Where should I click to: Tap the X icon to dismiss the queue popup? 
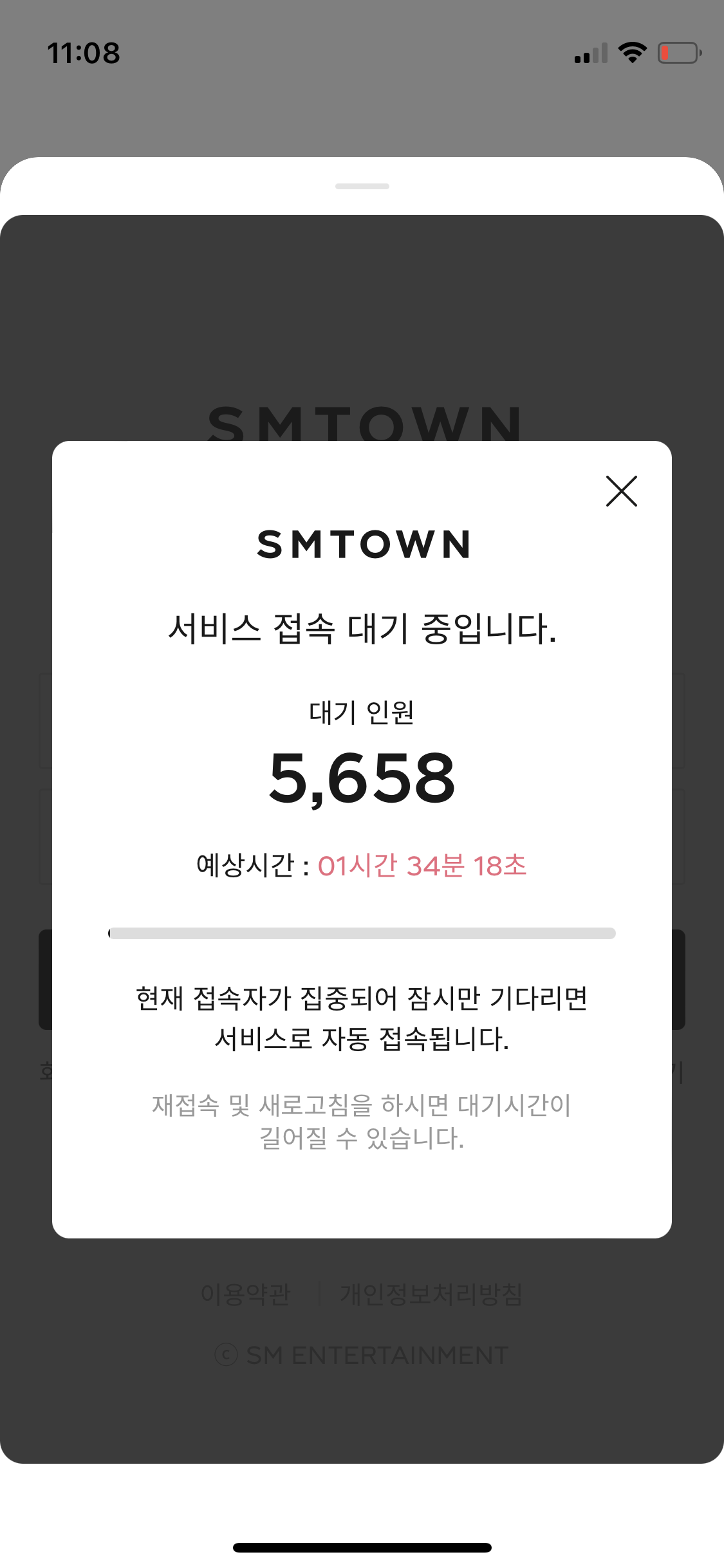[622, 491]
